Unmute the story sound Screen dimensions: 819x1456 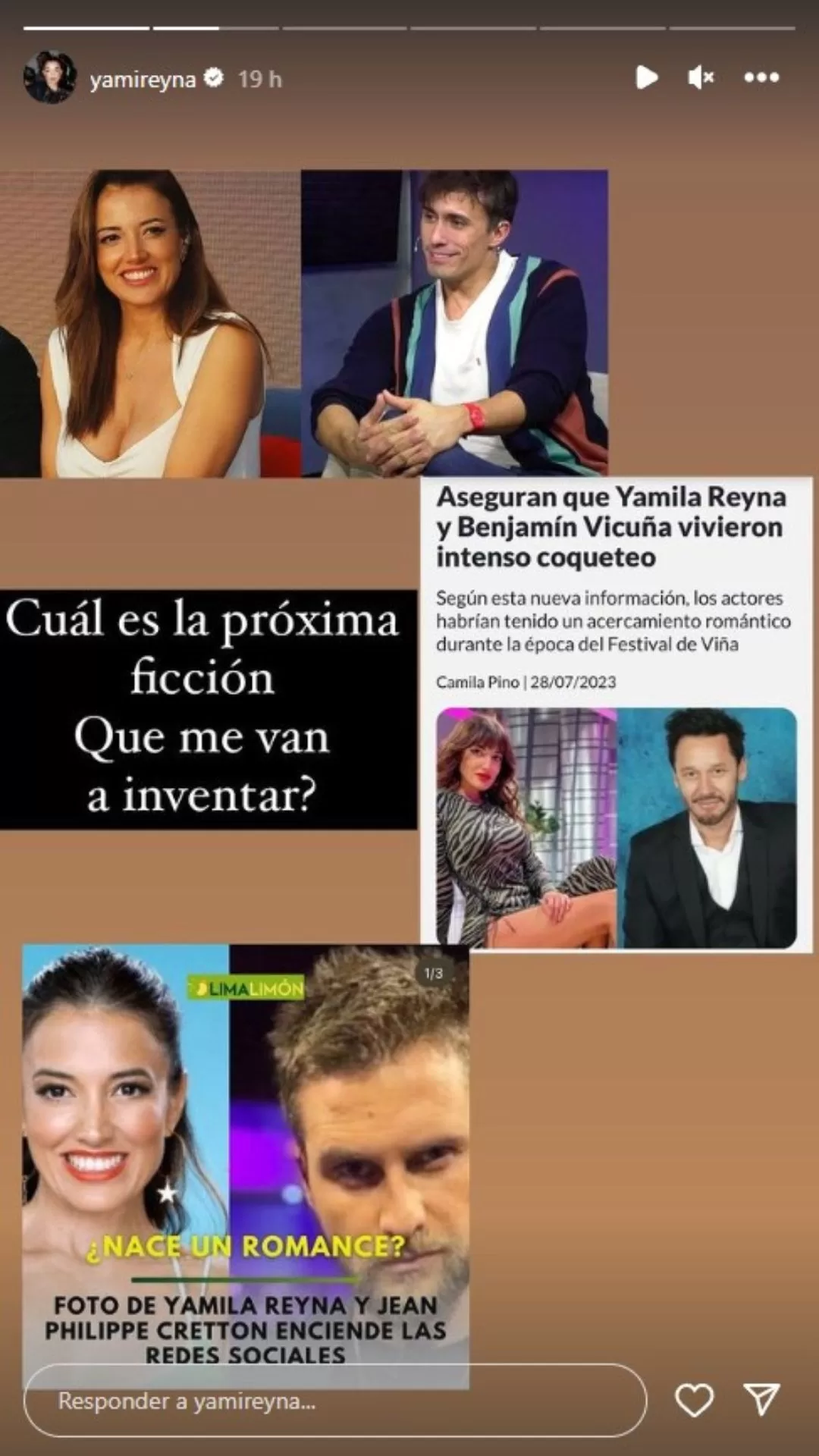pos(701,77)
